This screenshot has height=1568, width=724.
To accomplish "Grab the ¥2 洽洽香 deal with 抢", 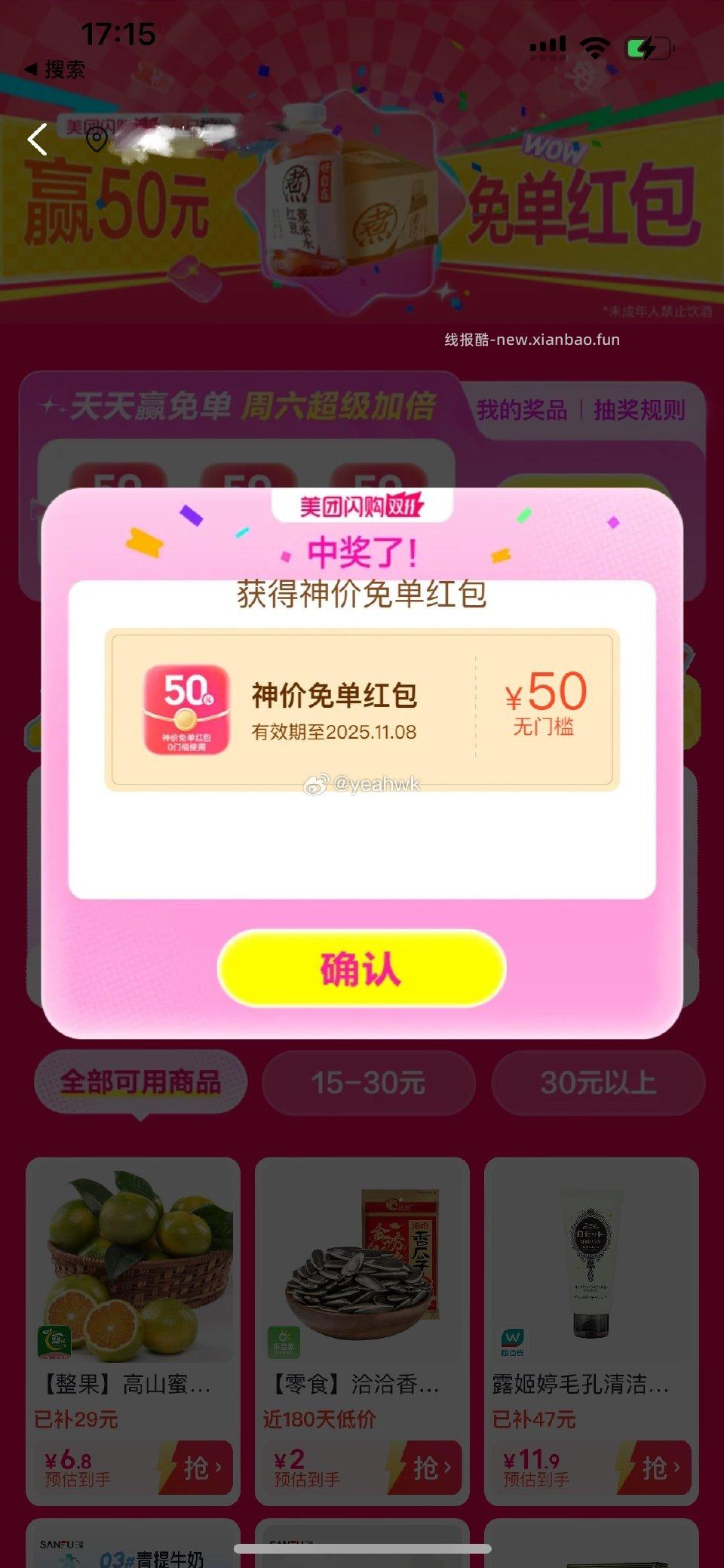I will point(427,1468).
